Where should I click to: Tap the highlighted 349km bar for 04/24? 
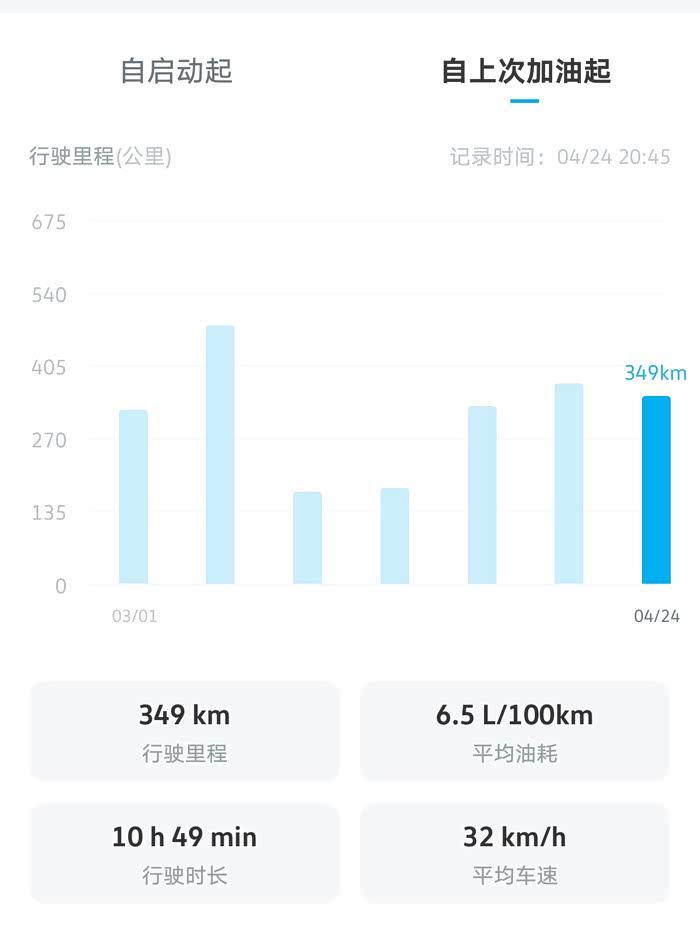pos(656,490)
